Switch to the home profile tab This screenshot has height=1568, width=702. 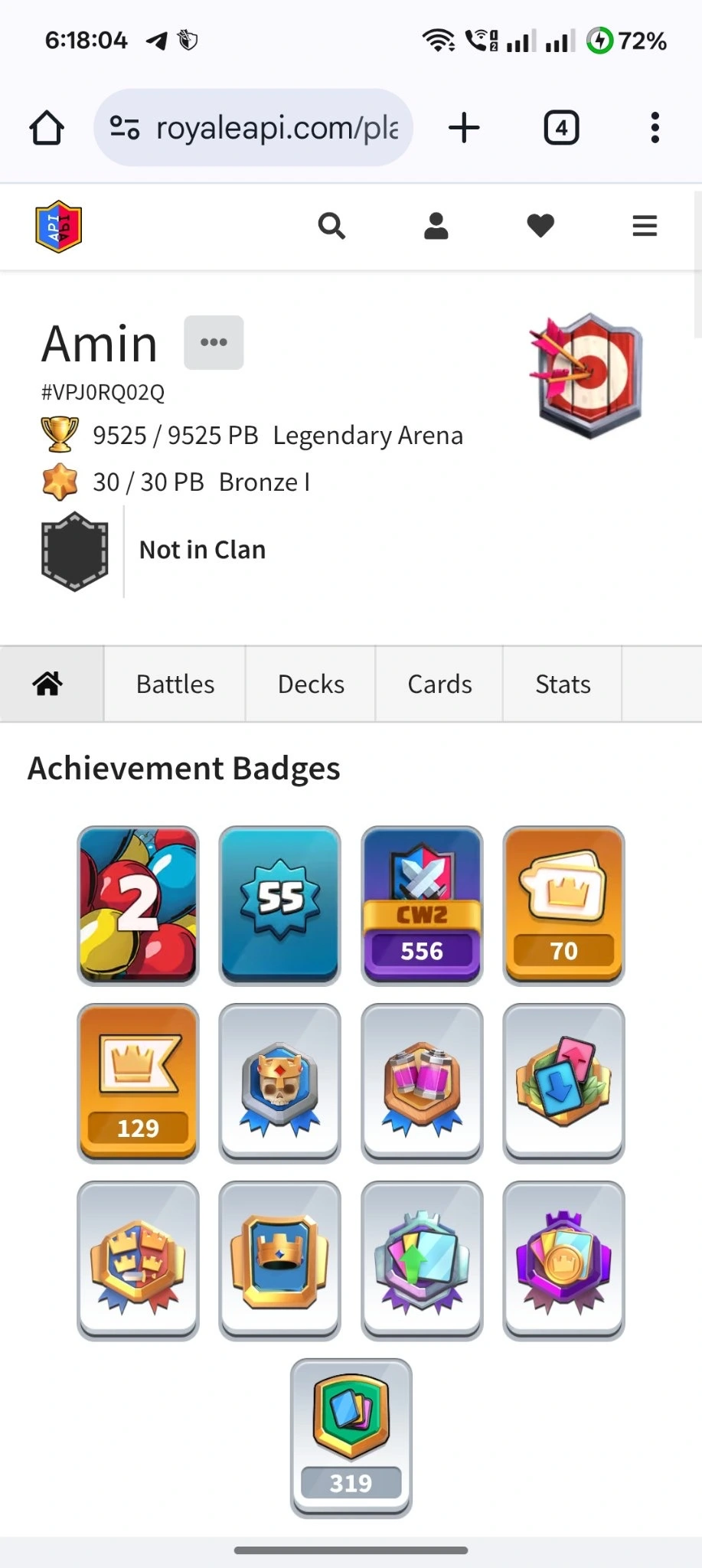[47, 683]
